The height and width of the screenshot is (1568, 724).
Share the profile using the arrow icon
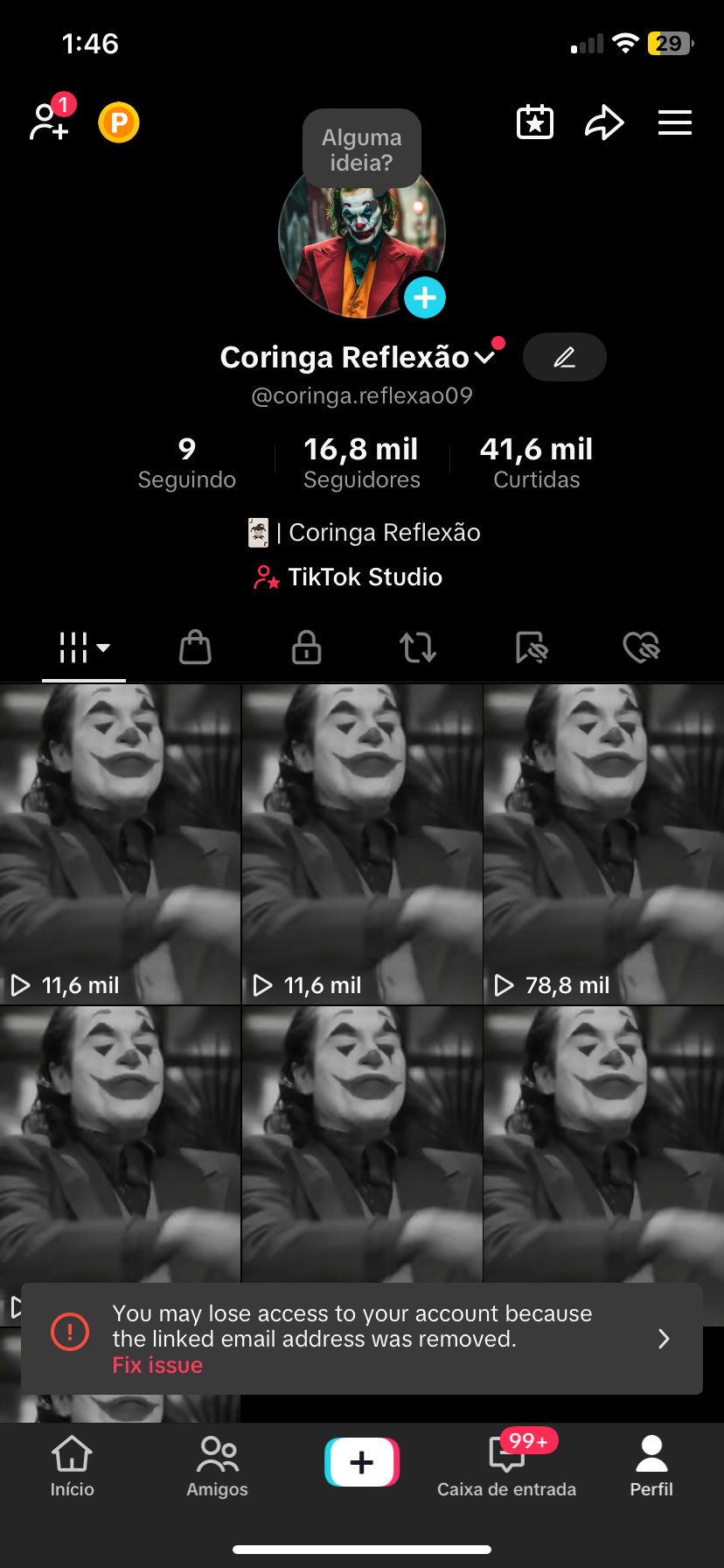pyautogui.click(x=604, y=122)
